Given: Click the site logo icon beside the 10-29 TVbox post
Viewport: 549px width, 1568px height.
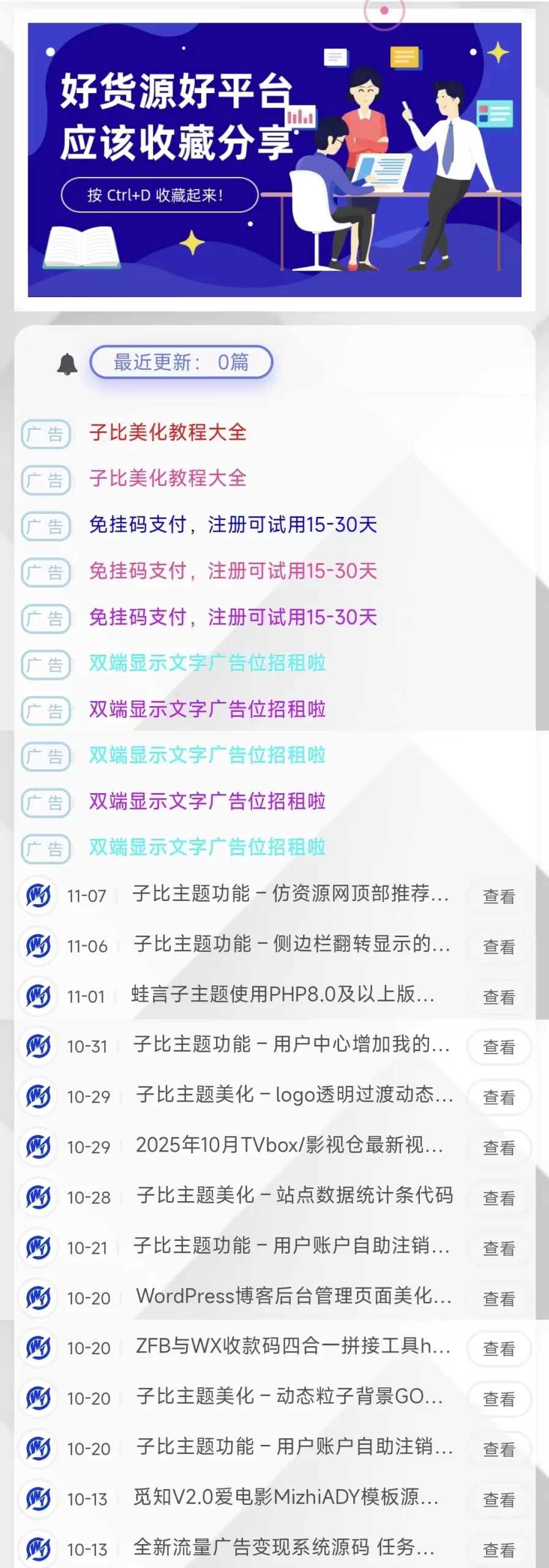Looking at the screenshot, I should (x=38, y=1147).
